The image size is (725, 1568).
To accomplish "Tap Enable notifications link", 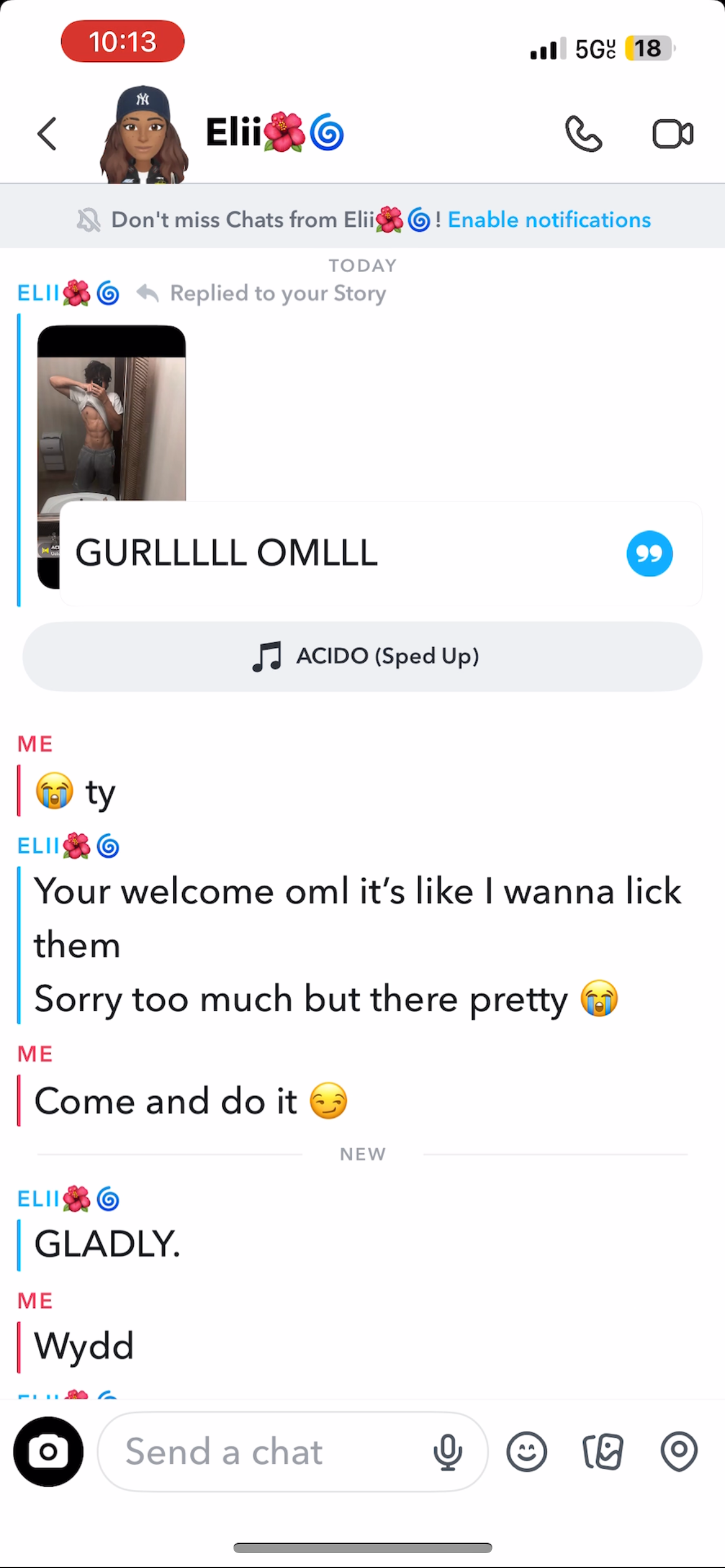I will 549,220.
